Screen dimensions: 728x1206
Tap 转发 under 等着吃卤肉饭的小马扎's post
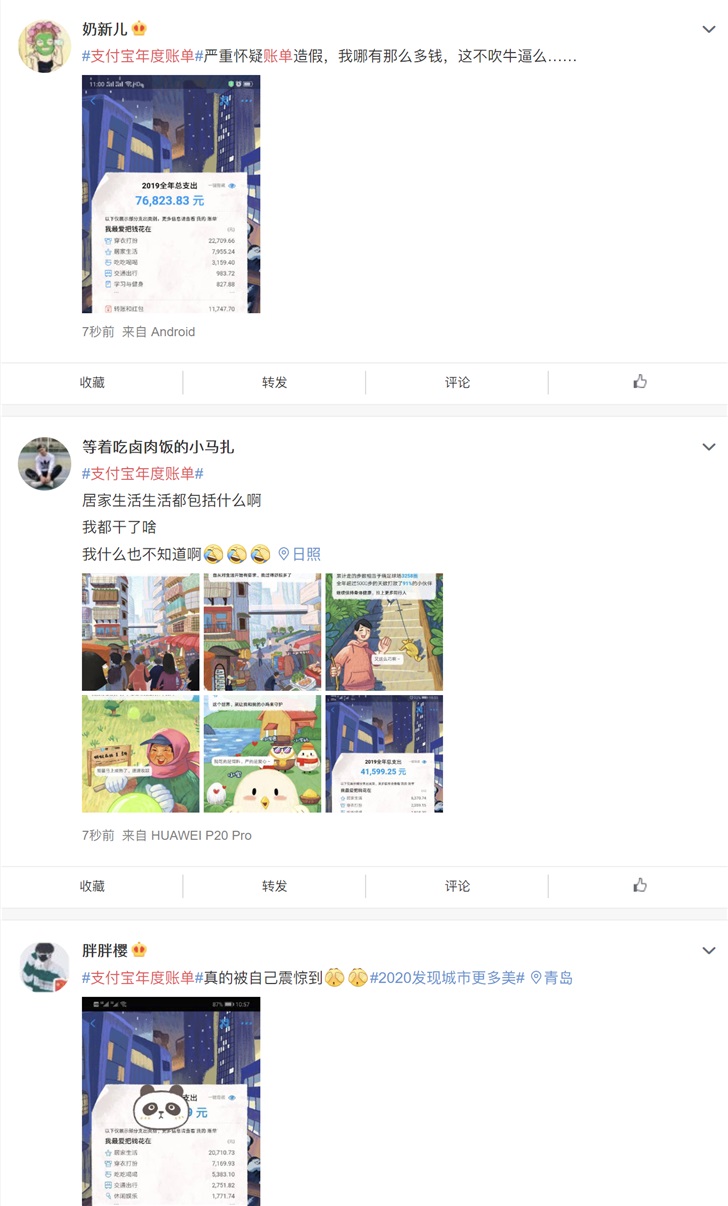(274, 886)
